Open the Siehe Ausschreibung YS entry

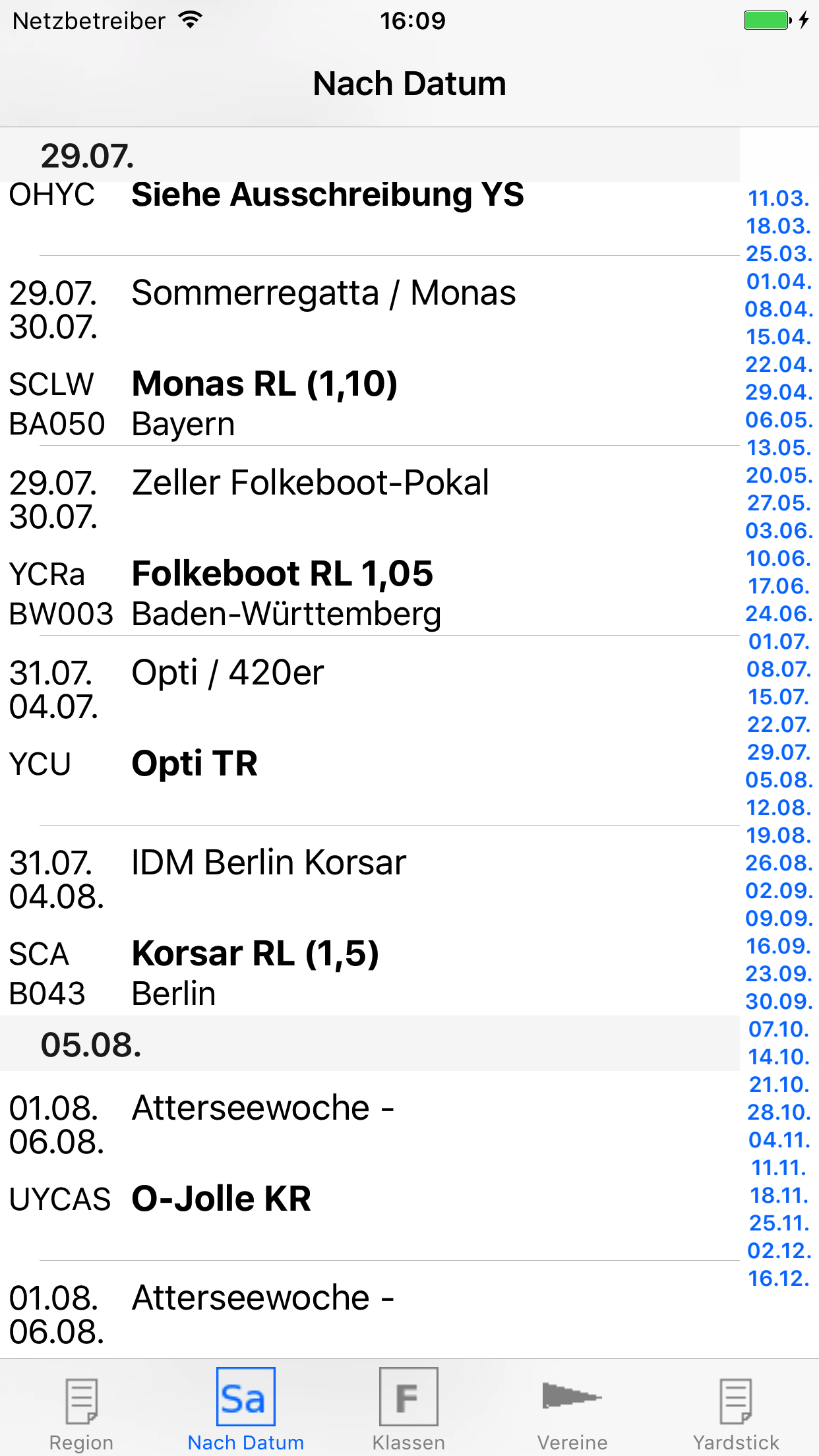pyautogui.click(x=370, y=219)
